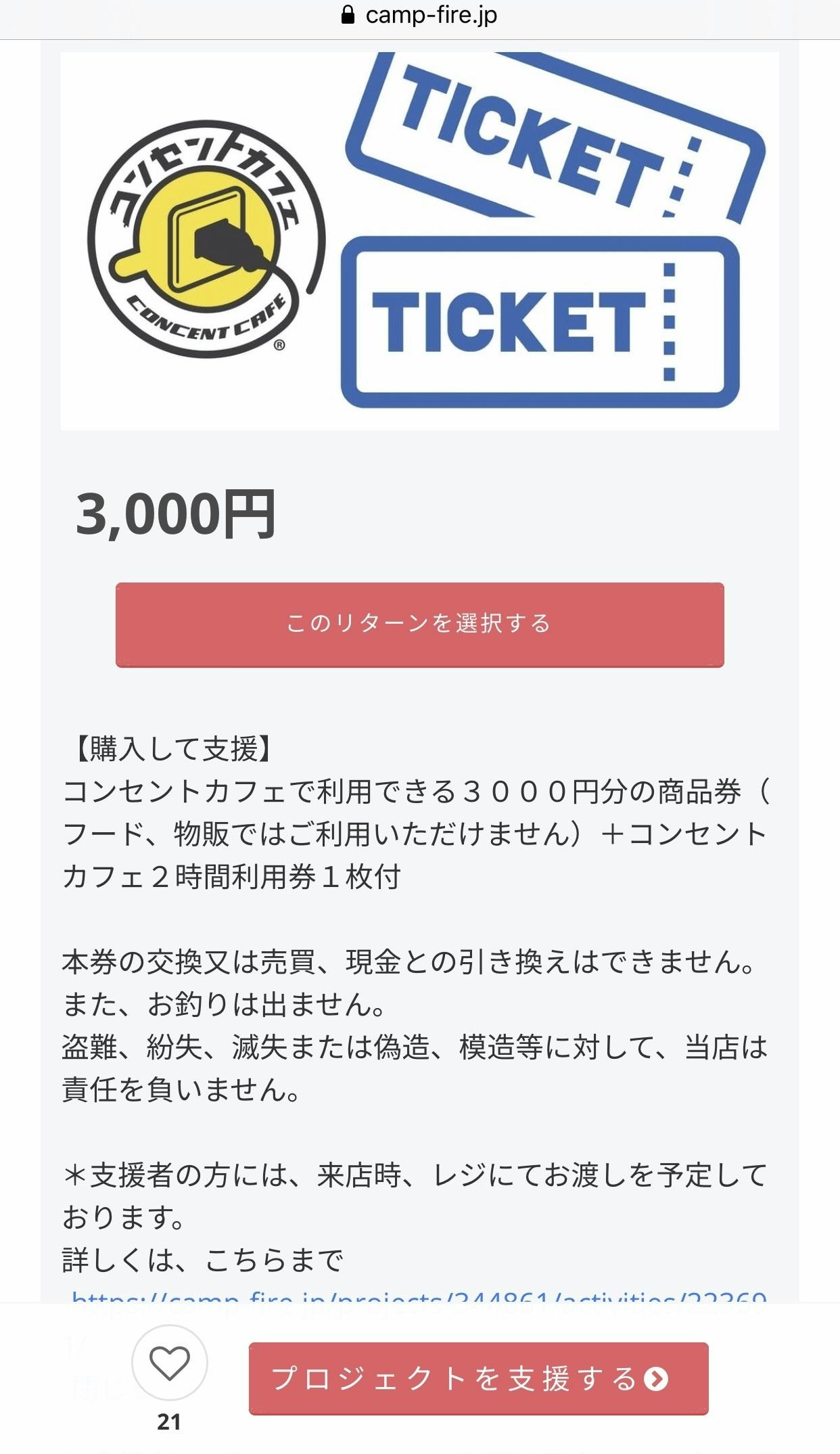Like the project with the heart icon
This screenshot has width=840, height=1454.
click(x=169, y=1363)
